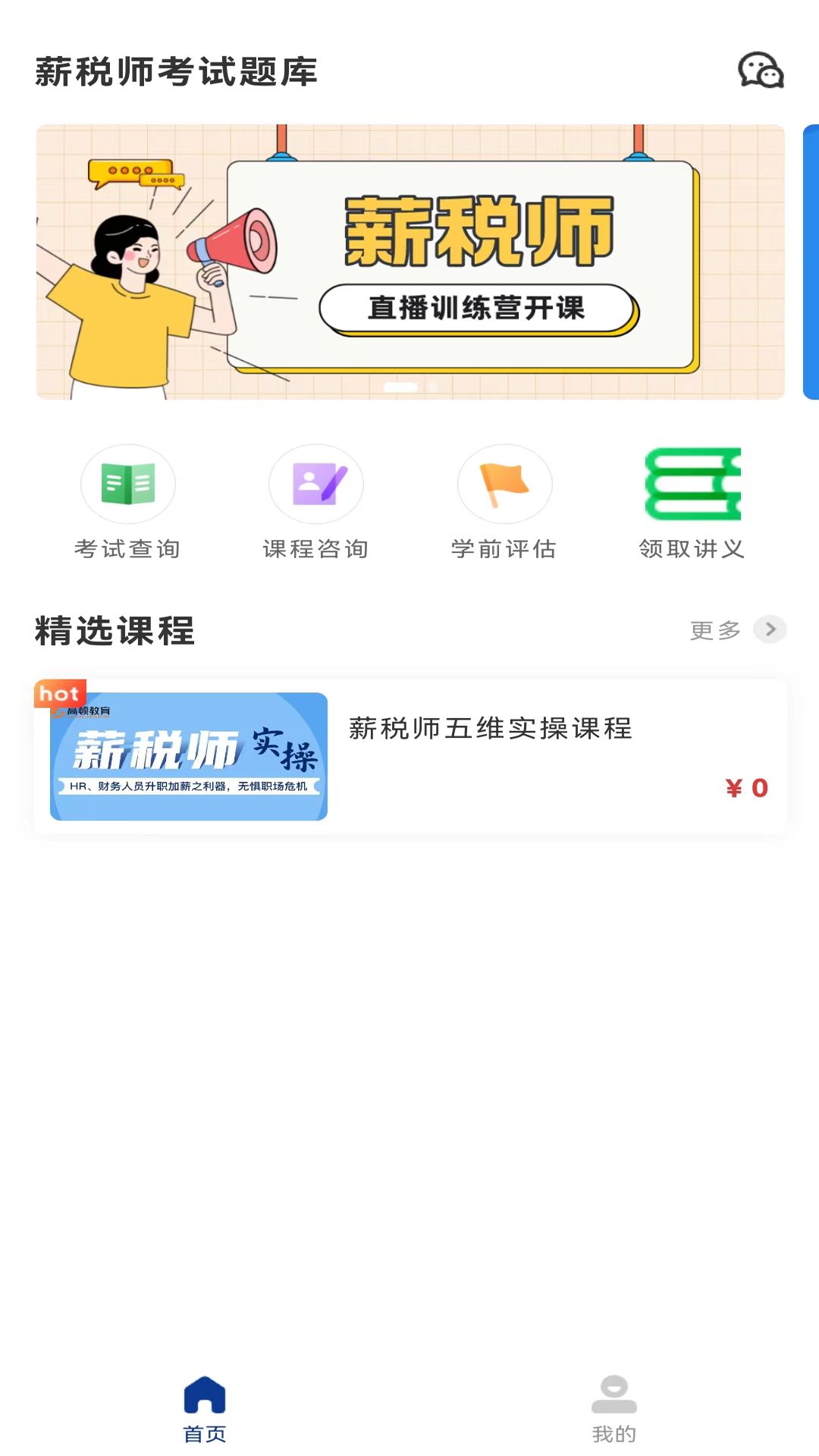Open the 薪税师五维实操课程 course card
This screenshot has height=1456, width=819.
click(410, 757)
